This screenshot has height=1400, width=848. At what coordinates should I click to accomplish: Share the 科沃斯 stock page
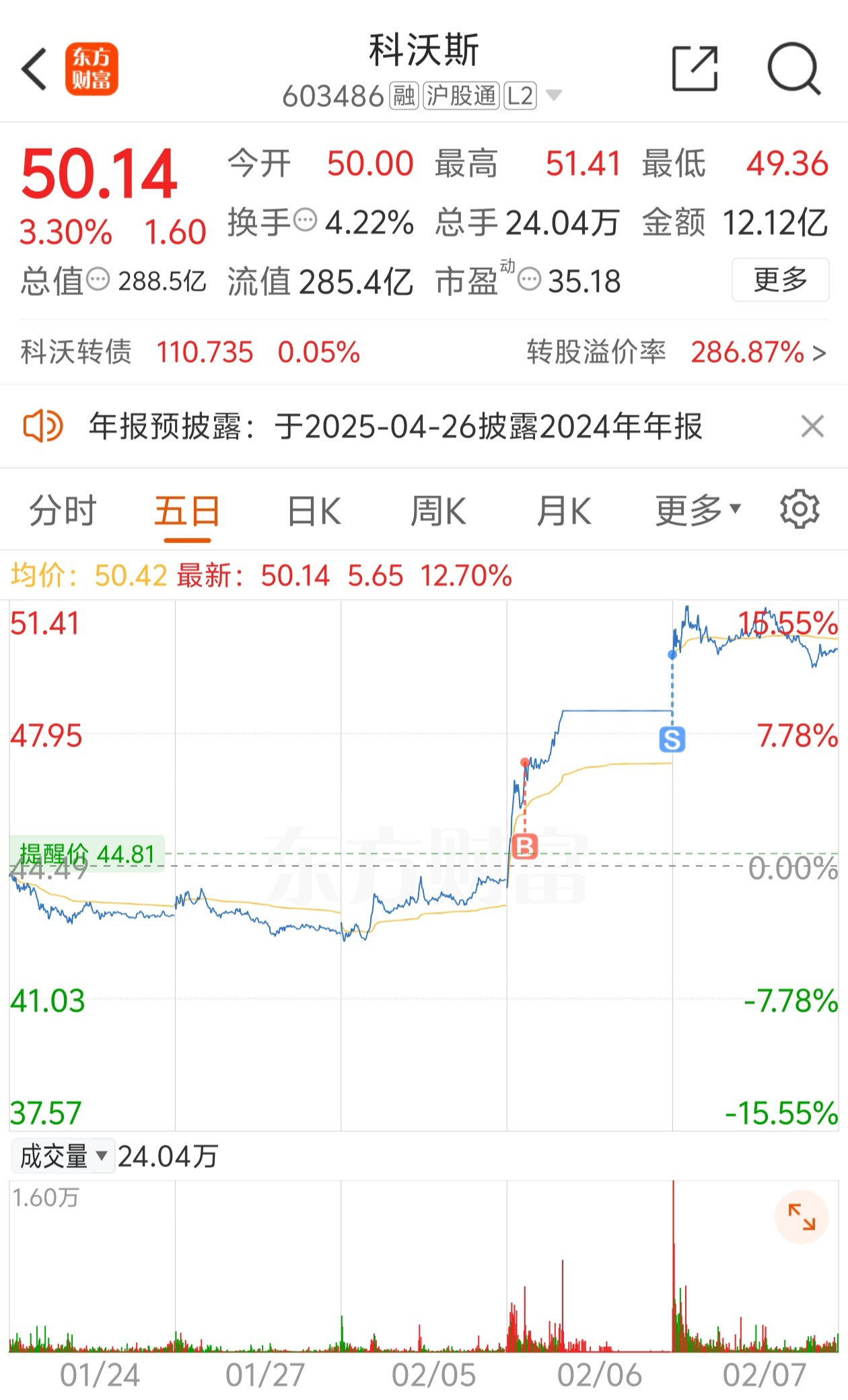pos(695,68)
